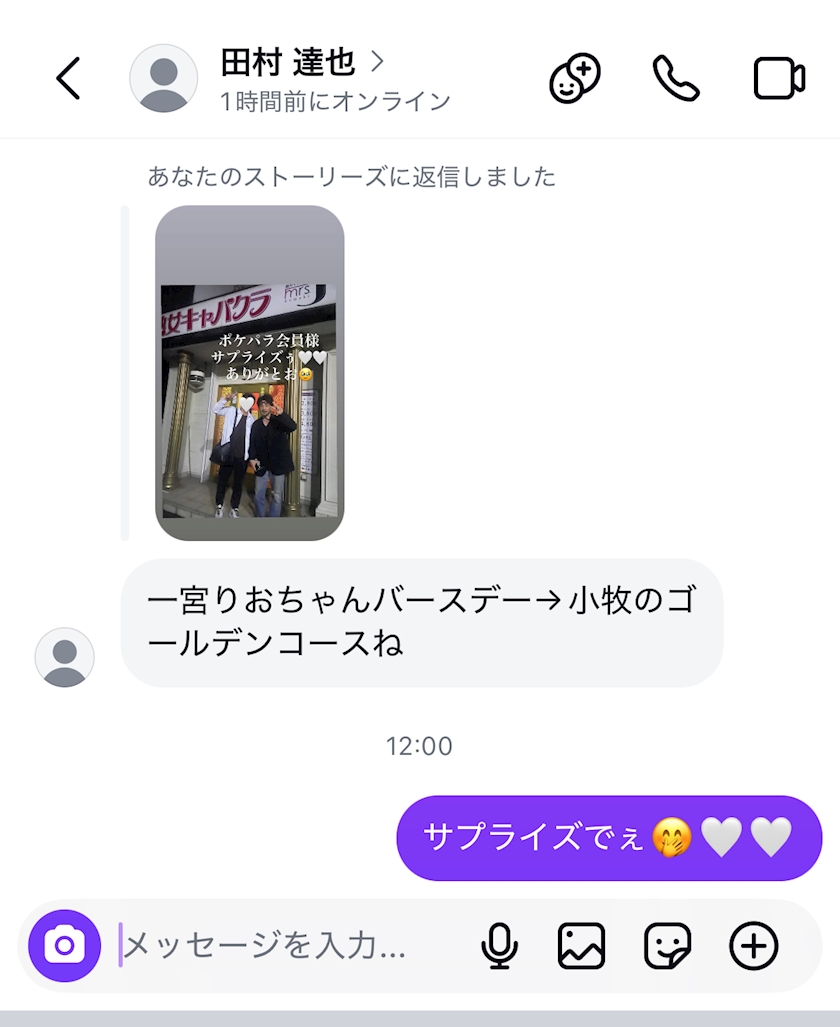Start a video call with 田村 達也
Screen dimensions: 840x1027
click(x=779, y=78)
